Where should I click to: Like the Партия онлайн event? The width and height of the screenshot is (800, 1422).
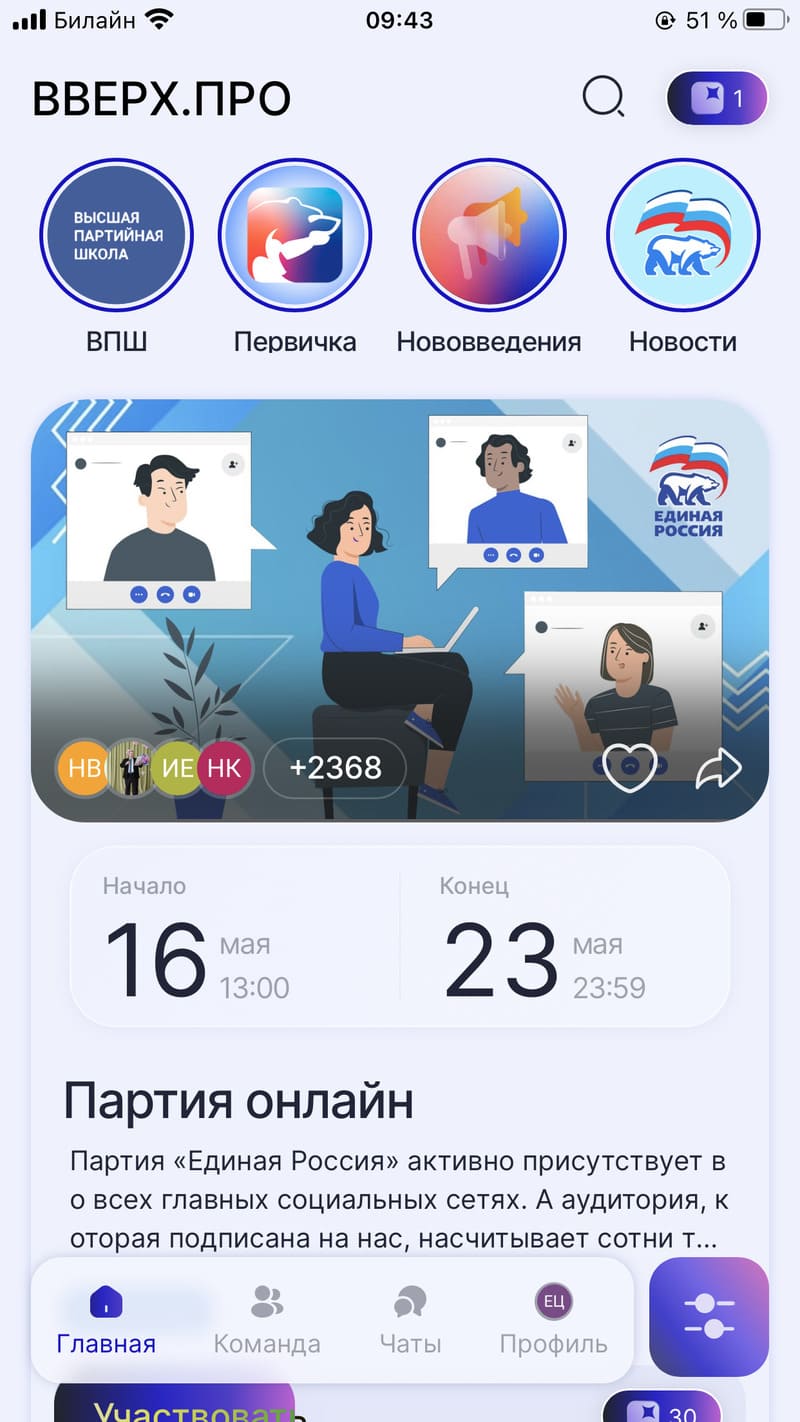(629, 768)
